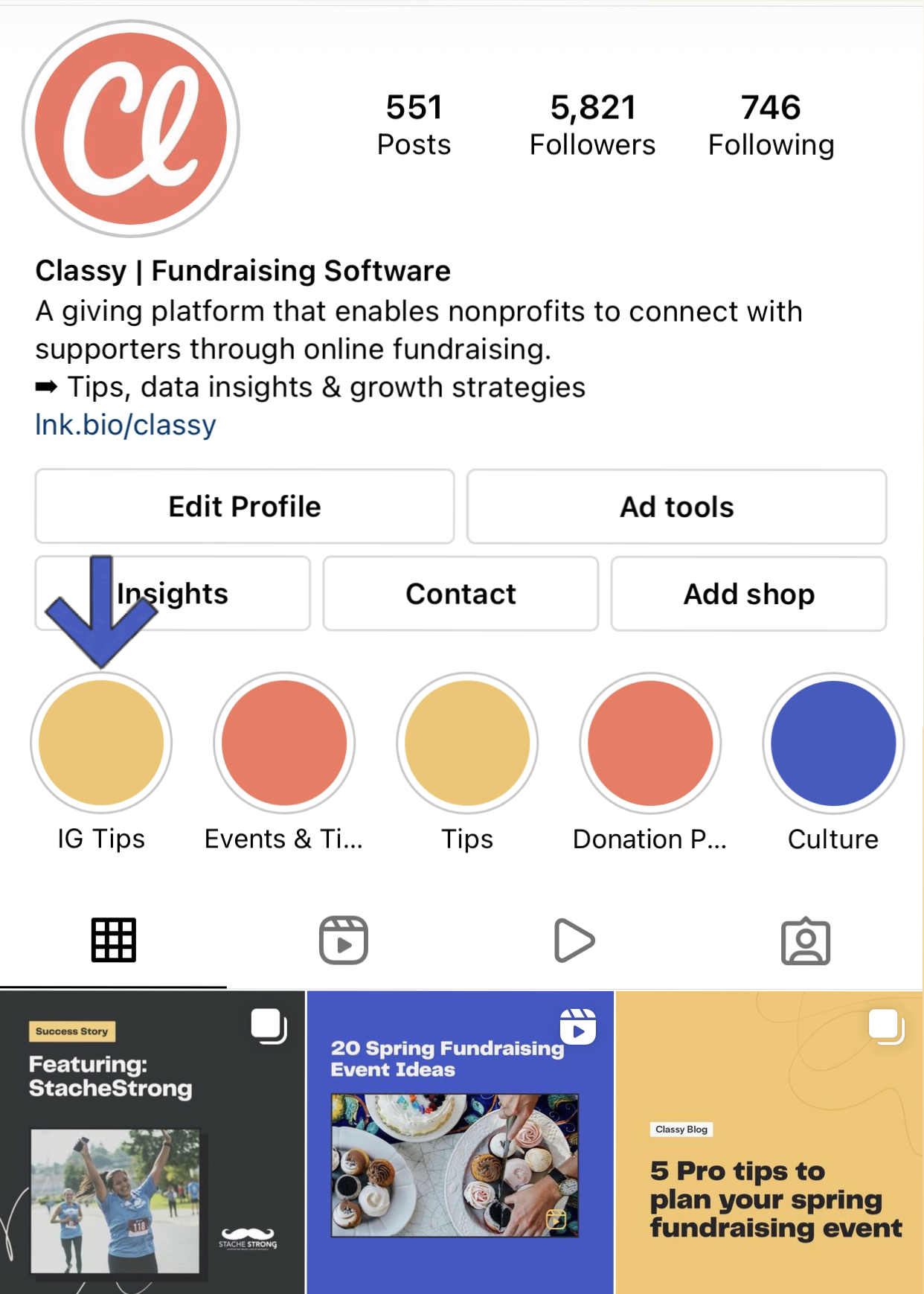Screen dimensions: 924x1294
Task: Open the IG Tips highlight
Action: coord(101,743)
